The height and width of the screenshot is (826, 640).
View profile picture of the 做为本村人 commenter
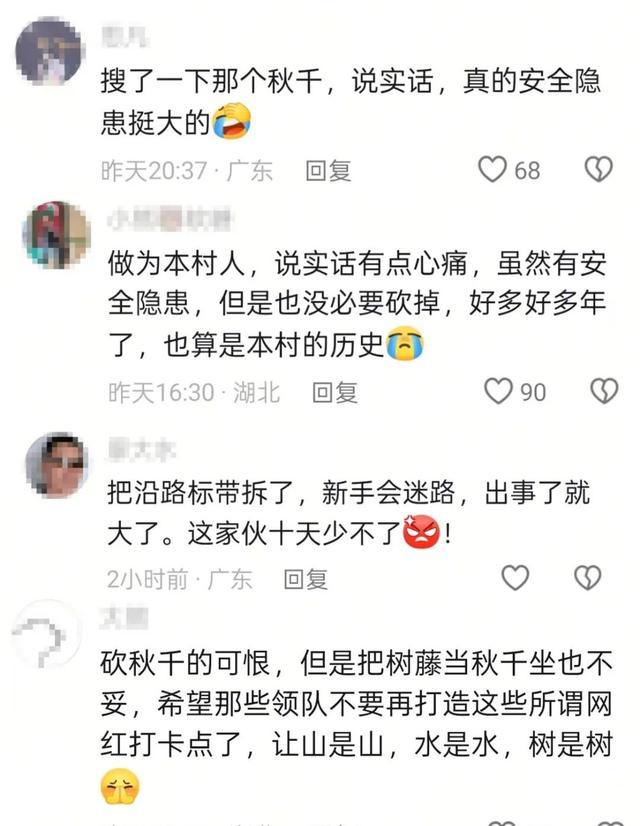click(x=56, y=235)
